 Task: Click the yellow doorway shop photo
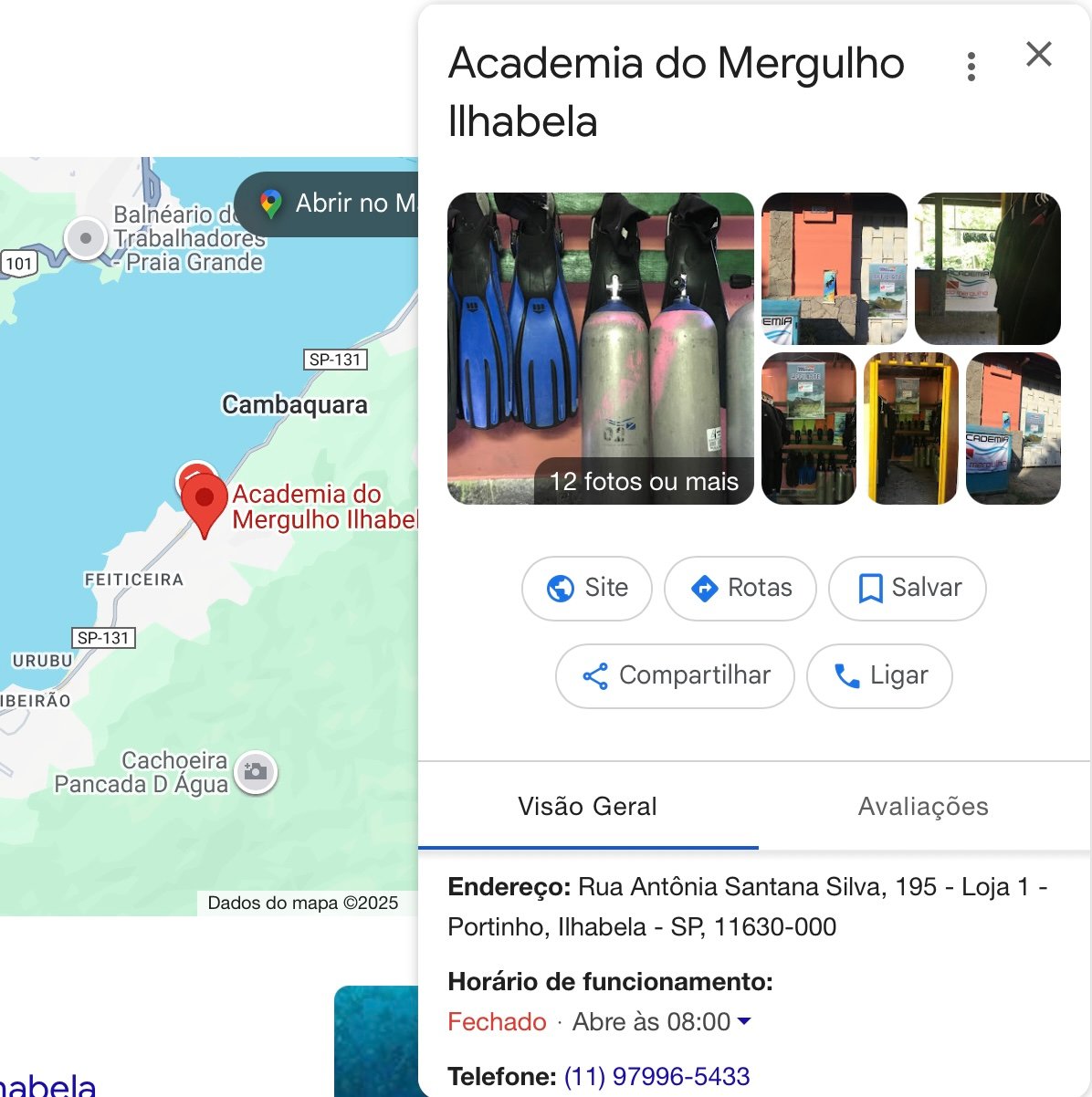910,429
